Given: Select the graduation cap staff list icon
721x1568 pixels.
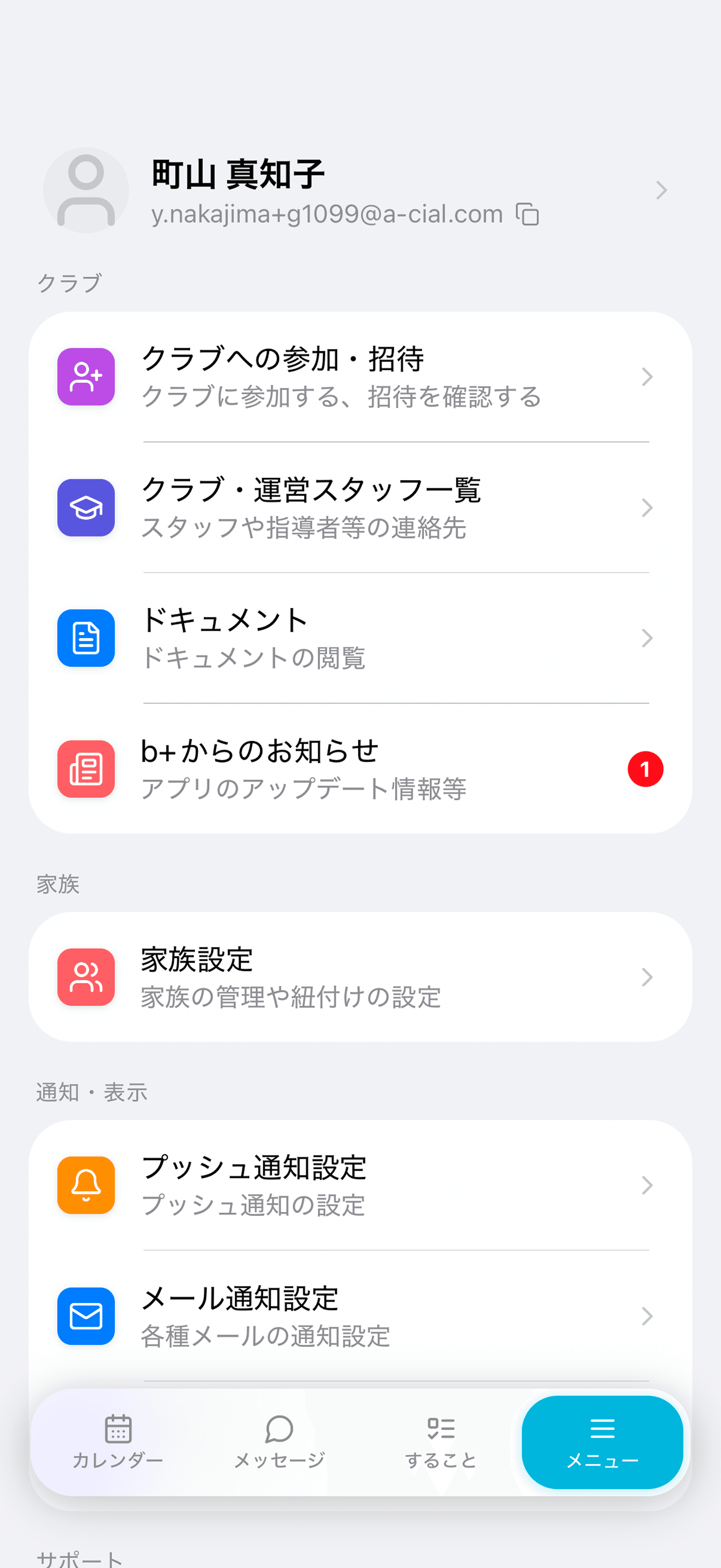Looking at the screenshot, I should (x=85, y=508).
